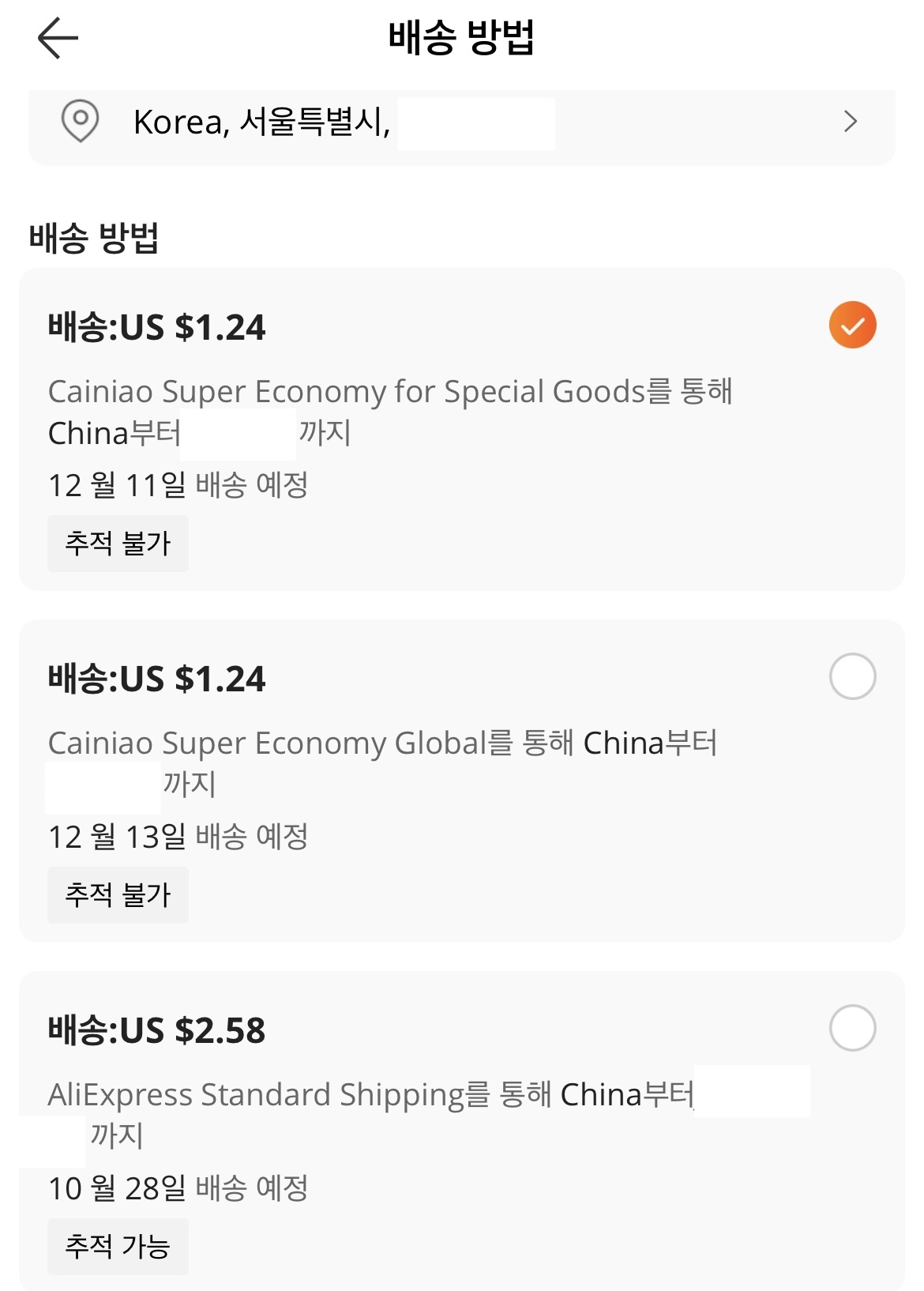Click the 추적 불가 tag on first option
Viewport: 924px width, 1291px height.
118,542
